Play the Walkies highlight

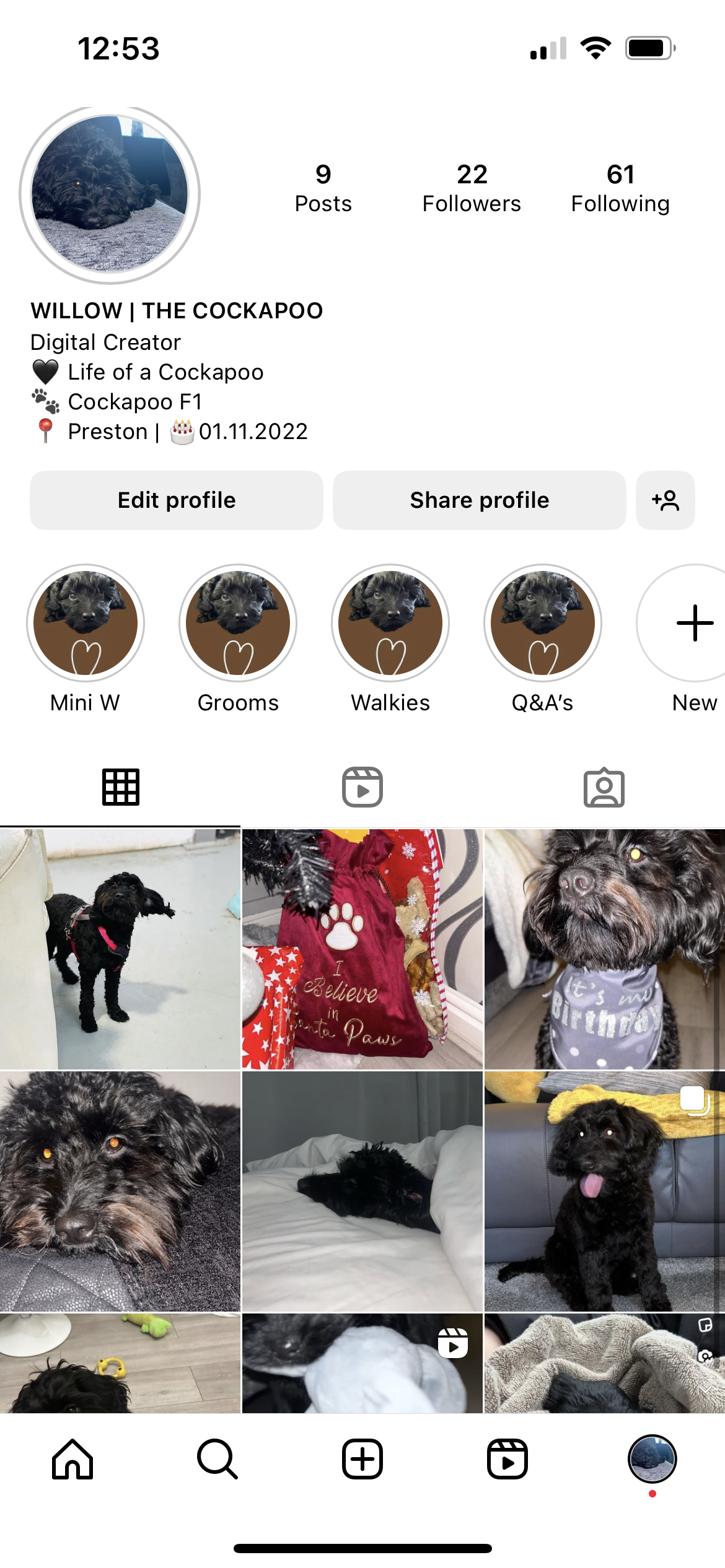click(390, 622)
